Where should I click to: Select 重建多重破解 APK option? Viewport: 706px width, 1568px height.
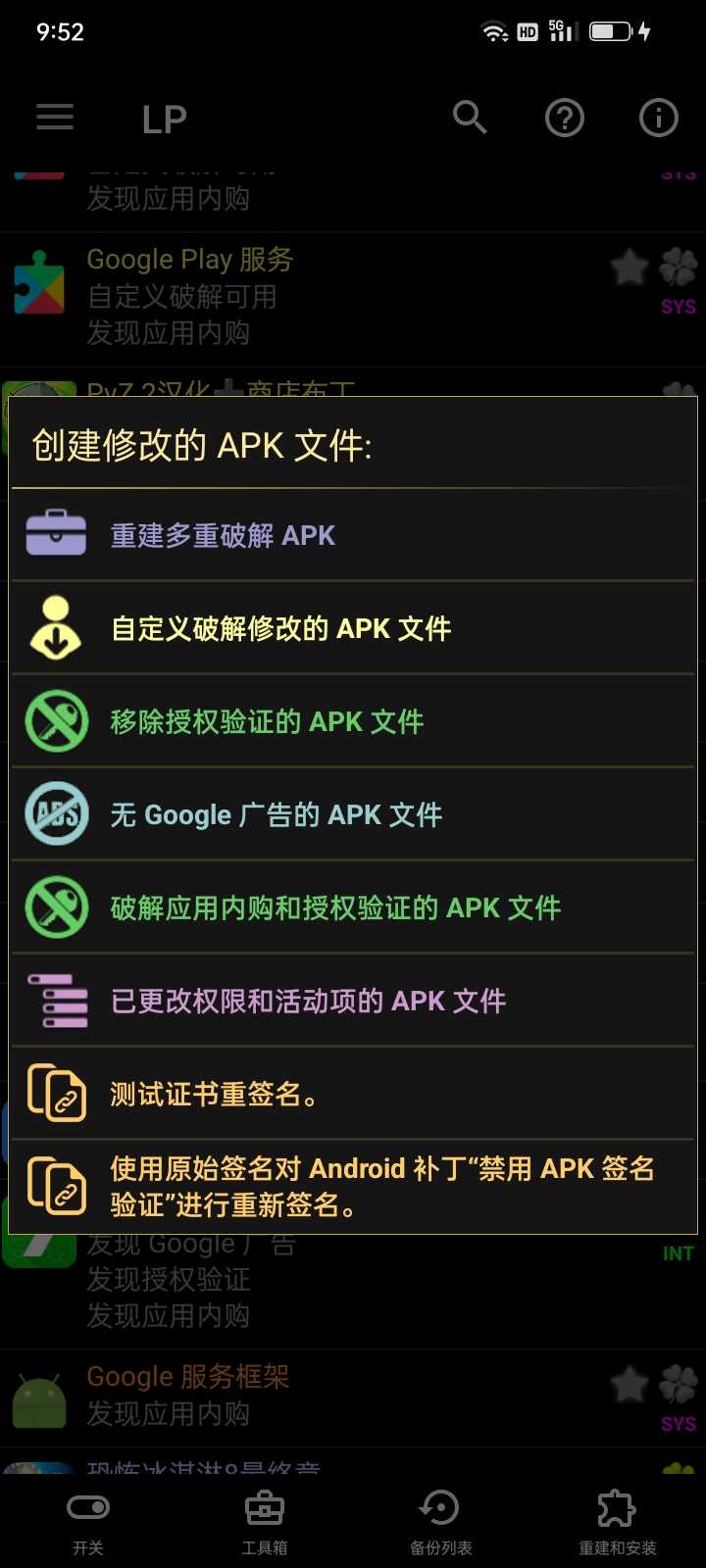[353, 535]
